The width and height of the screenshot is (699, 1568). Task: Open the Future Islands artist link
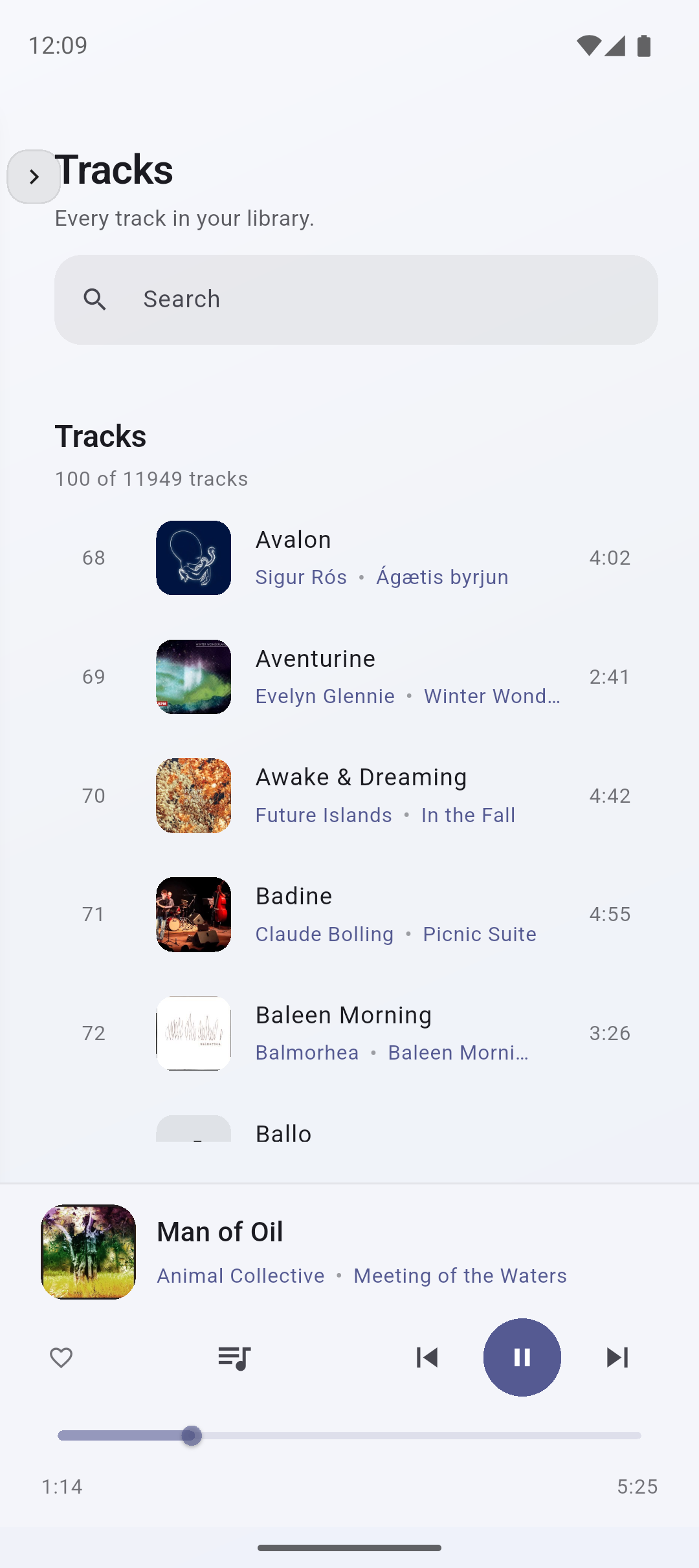click(324, 815)
